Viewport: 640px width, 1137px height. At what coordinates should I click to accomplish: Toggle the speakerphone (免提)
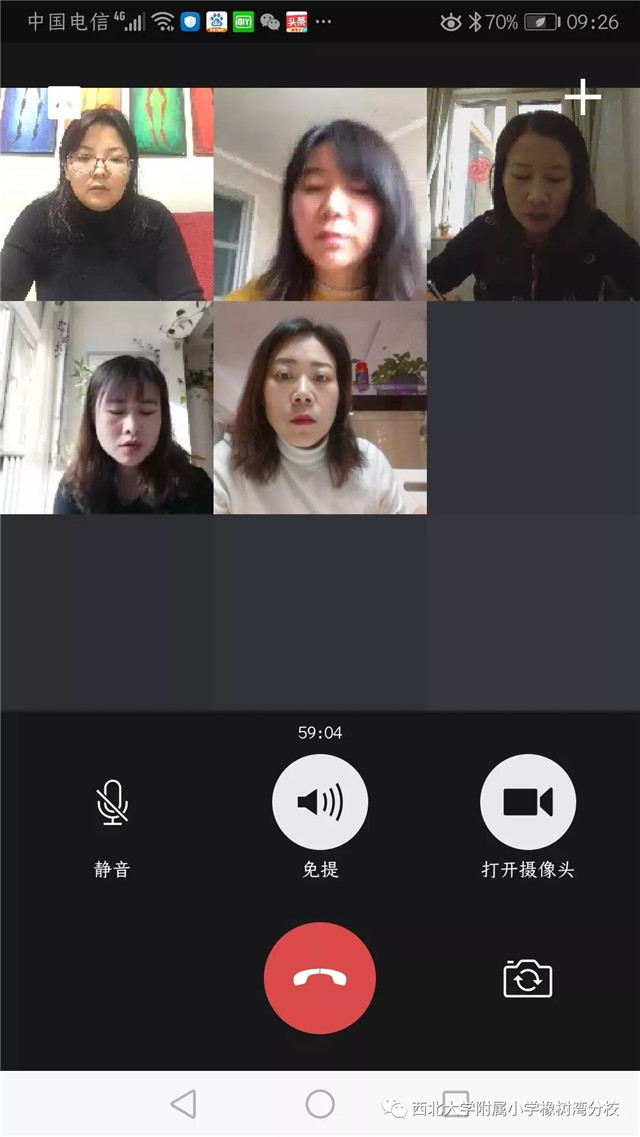point(320,802)
